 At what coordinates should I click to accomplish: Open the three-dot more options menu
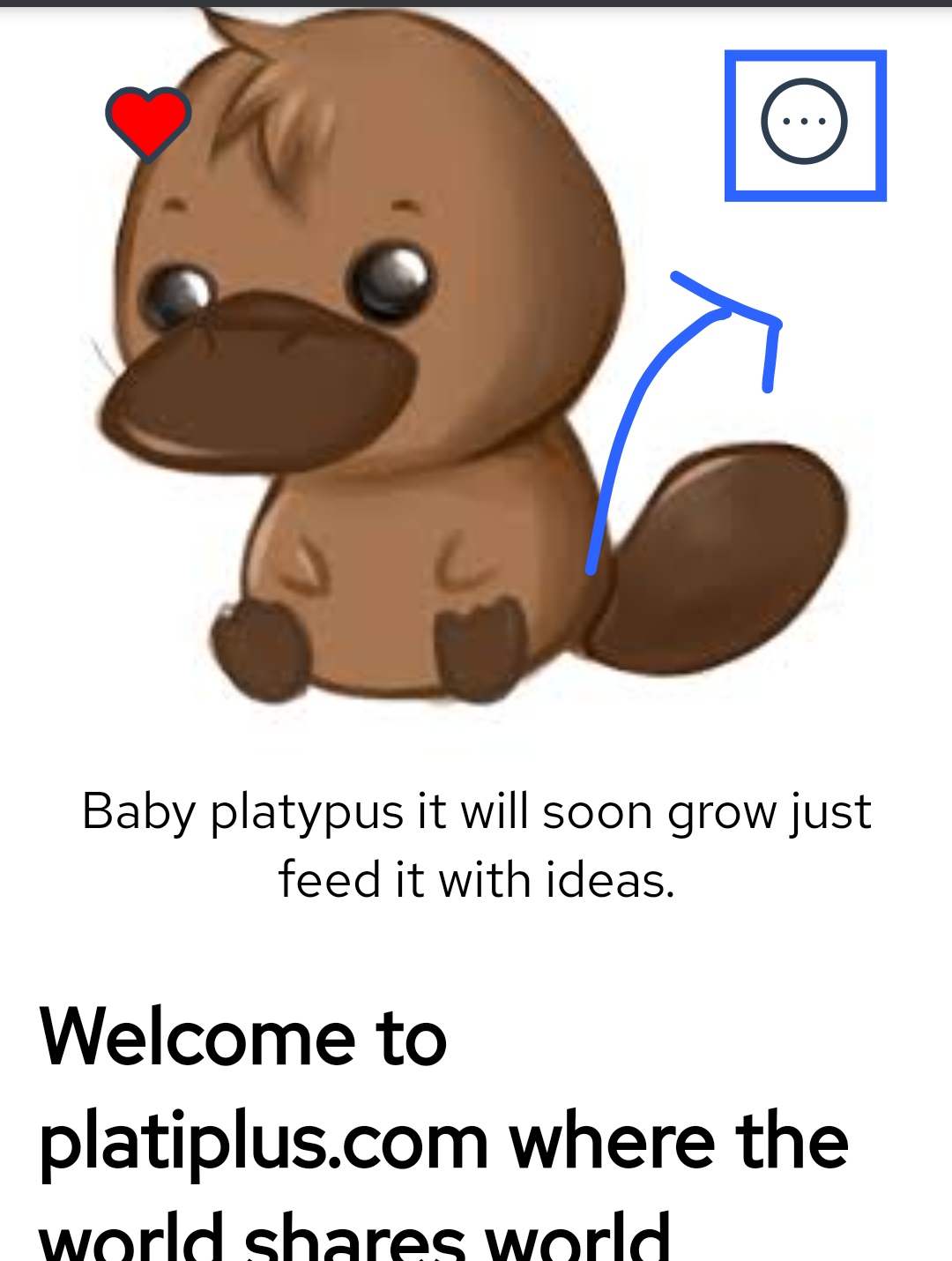804,122
